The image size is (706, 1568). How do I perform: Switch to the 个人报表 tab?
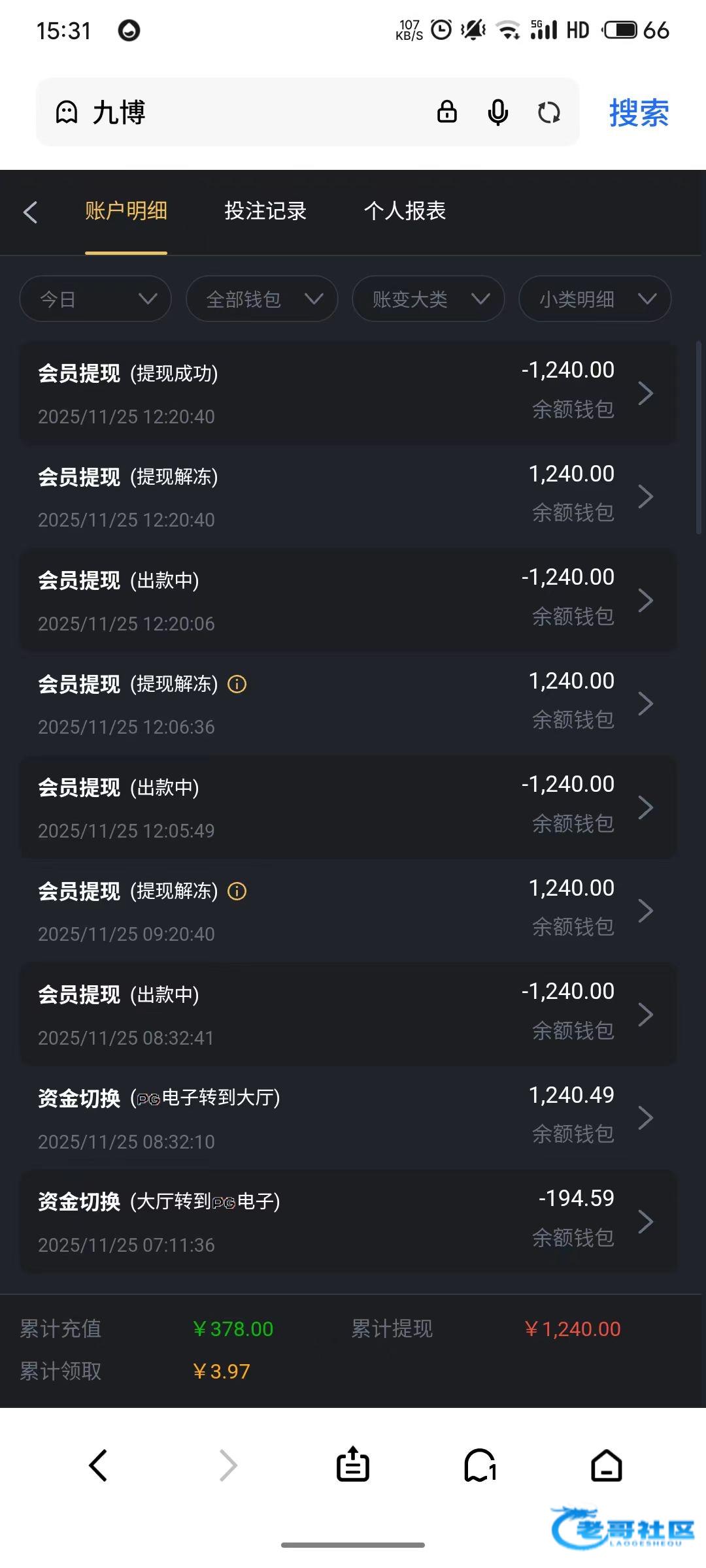click(405, 211)
